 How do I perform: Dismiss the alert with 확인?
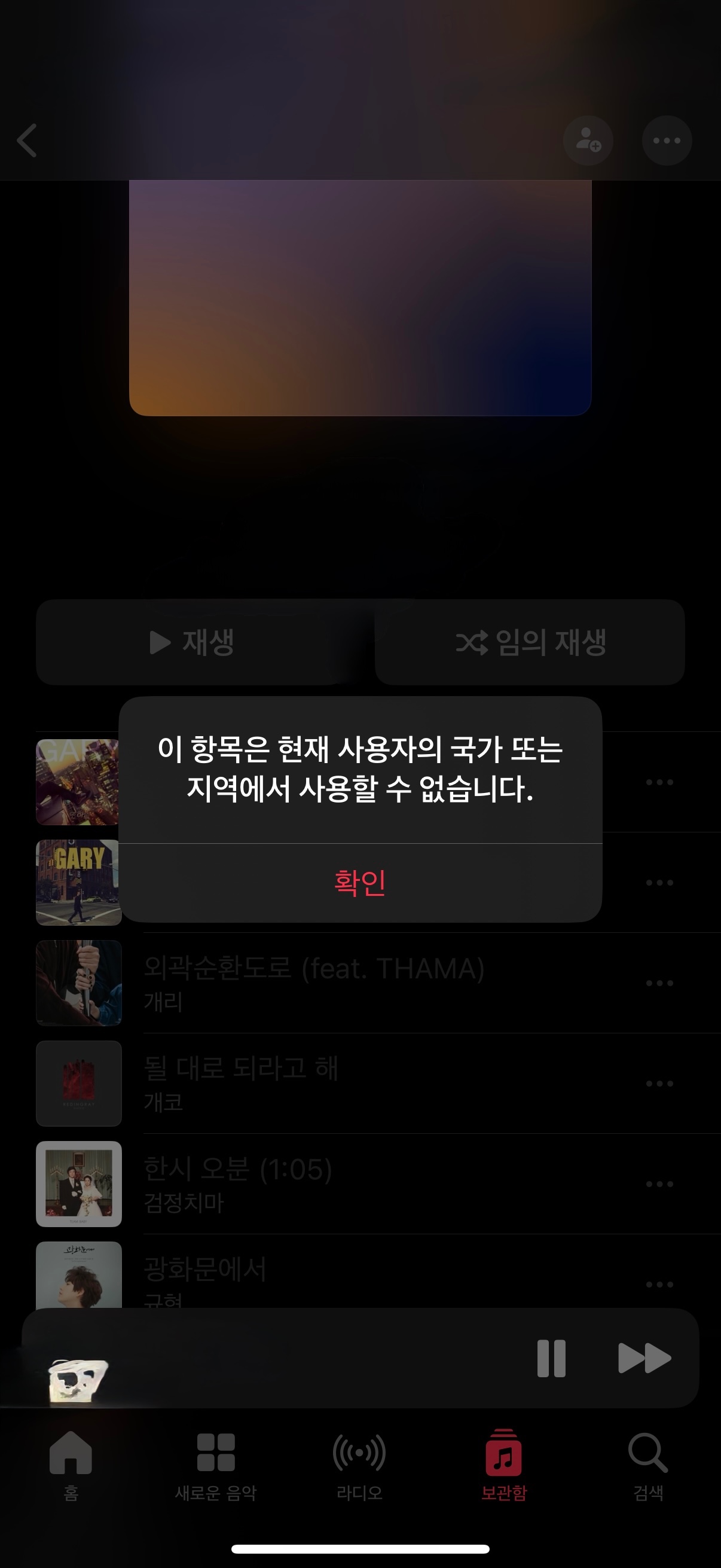(x=360, y=882)
